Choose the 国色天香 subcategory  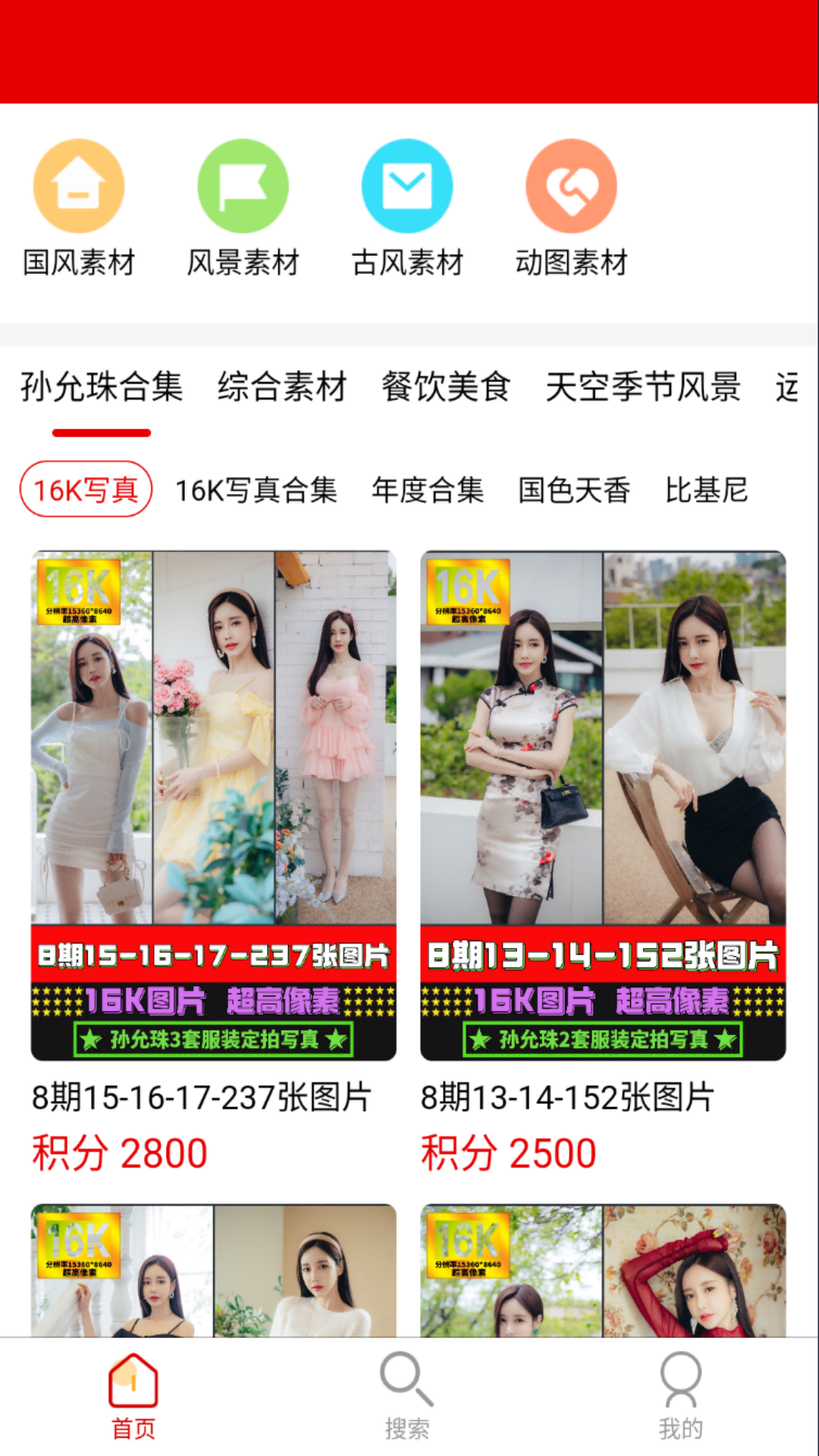(574, 490)
